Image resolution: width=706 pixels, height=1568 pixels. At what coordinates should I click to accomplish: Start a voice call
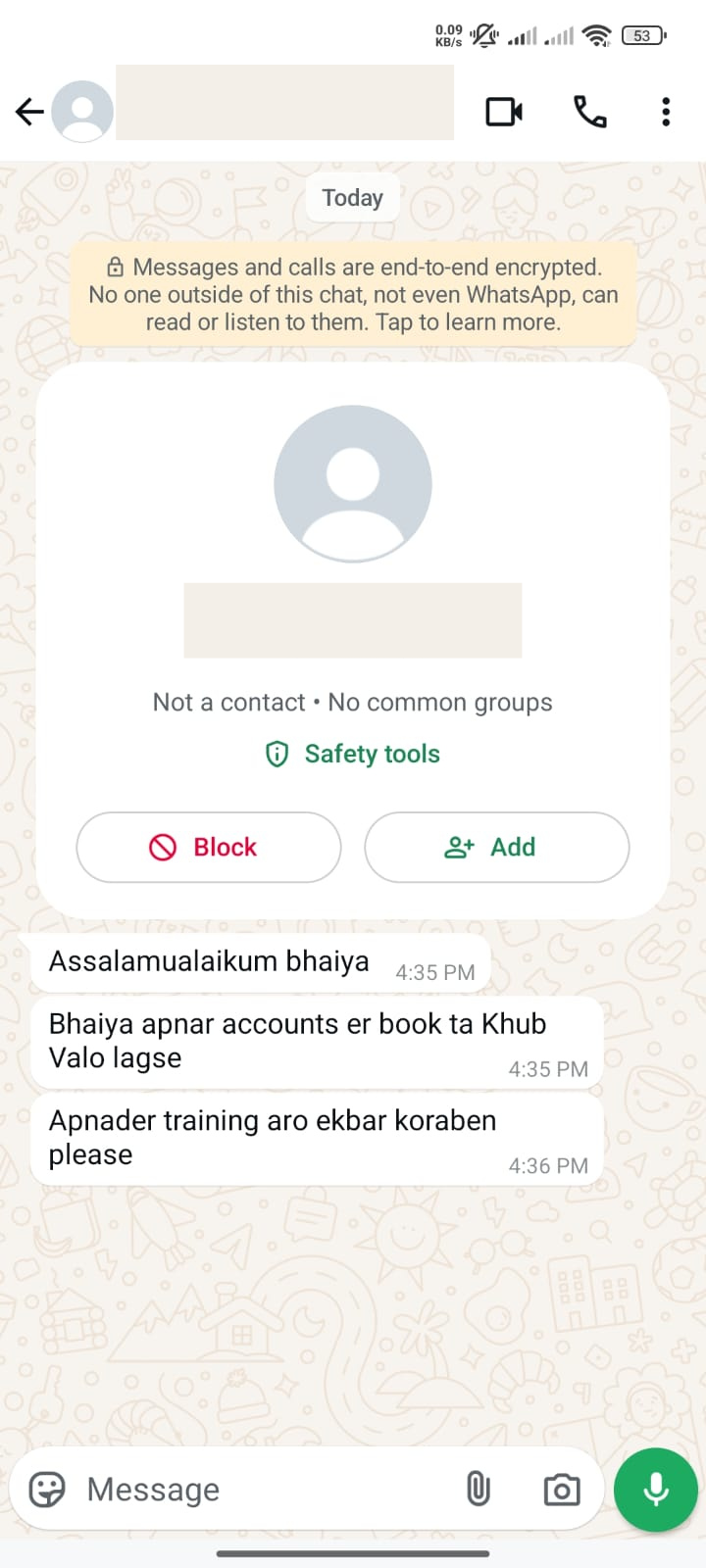tap(589, 112)
